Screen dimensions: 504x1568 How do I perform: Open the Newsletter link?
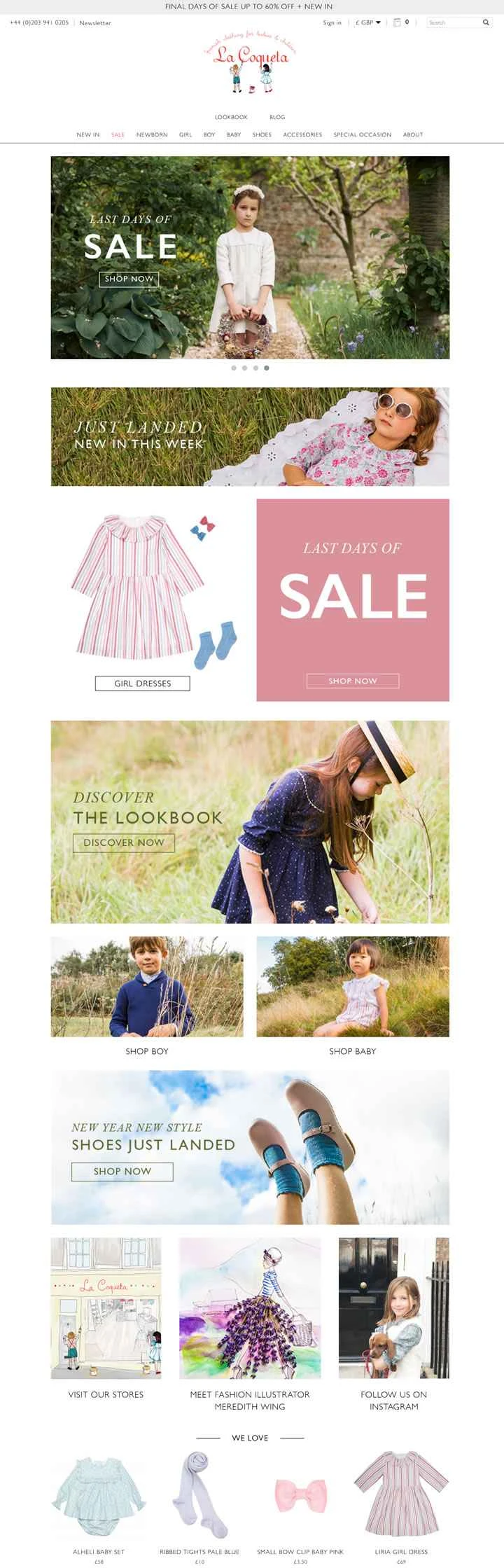tap(95, 23)
